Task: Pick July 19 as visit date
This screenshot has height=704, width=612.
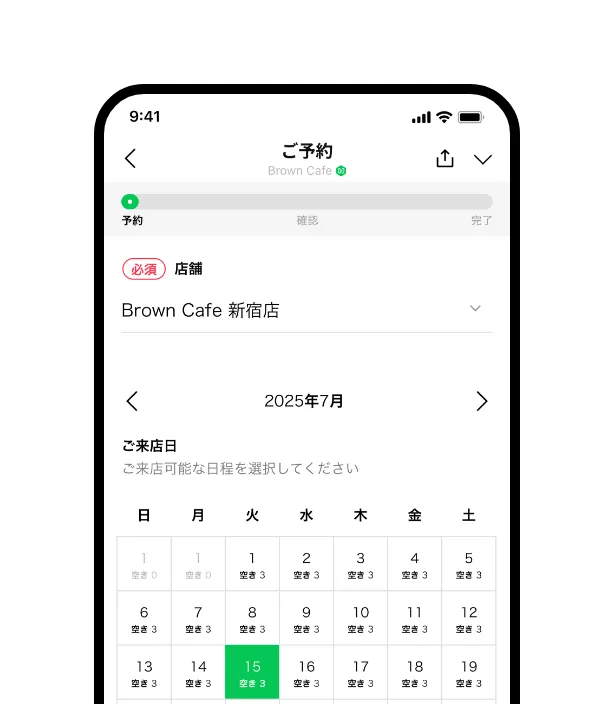Action: (468, 672)
